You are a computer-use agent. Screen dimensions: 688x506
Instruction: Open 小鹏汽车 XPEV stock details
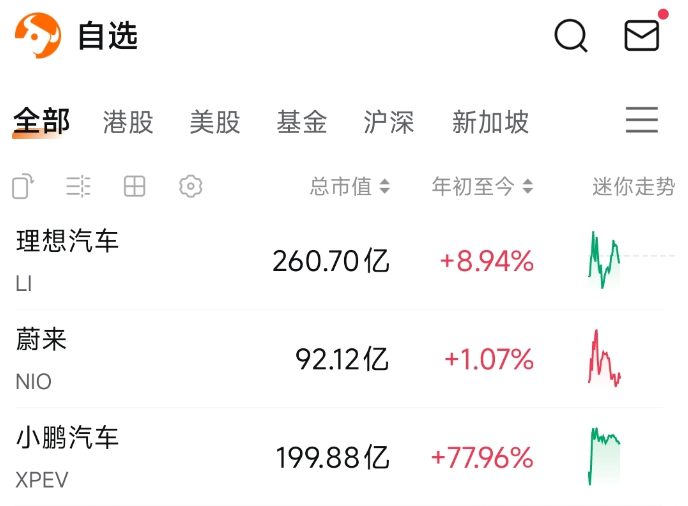[x=339, y=457]
